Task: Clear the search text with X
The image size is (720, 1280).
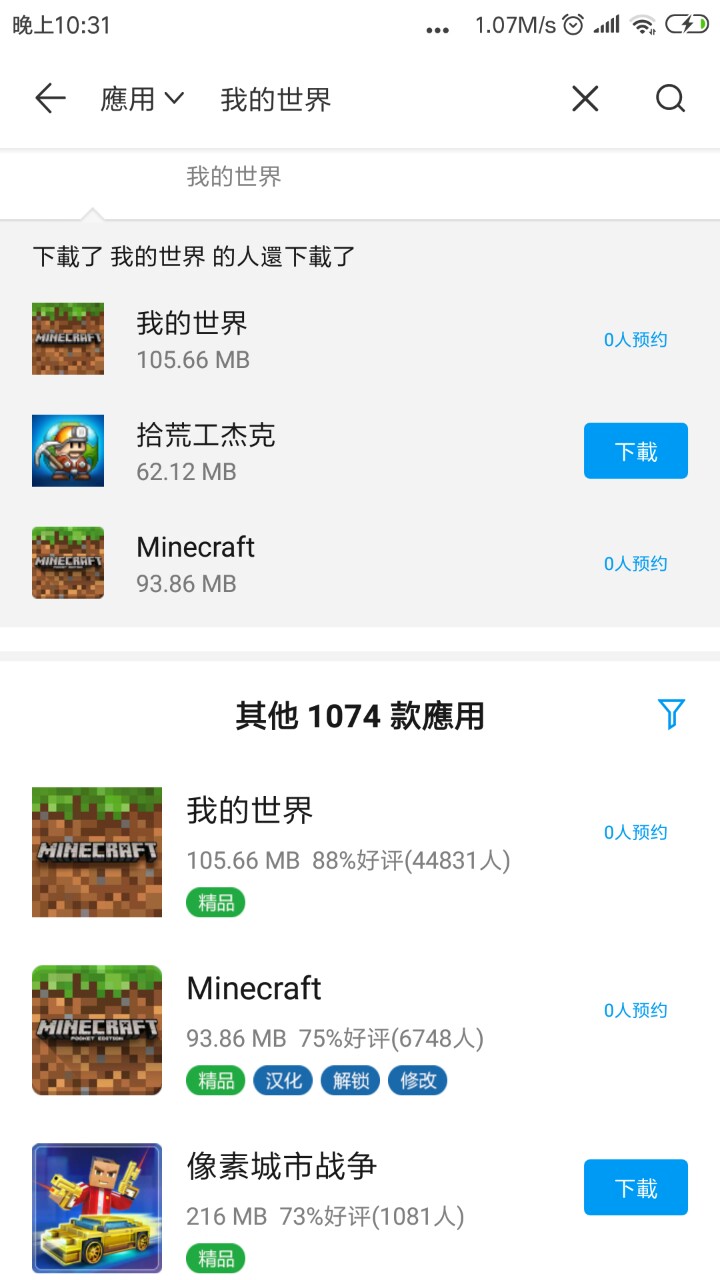Action: 585,98
